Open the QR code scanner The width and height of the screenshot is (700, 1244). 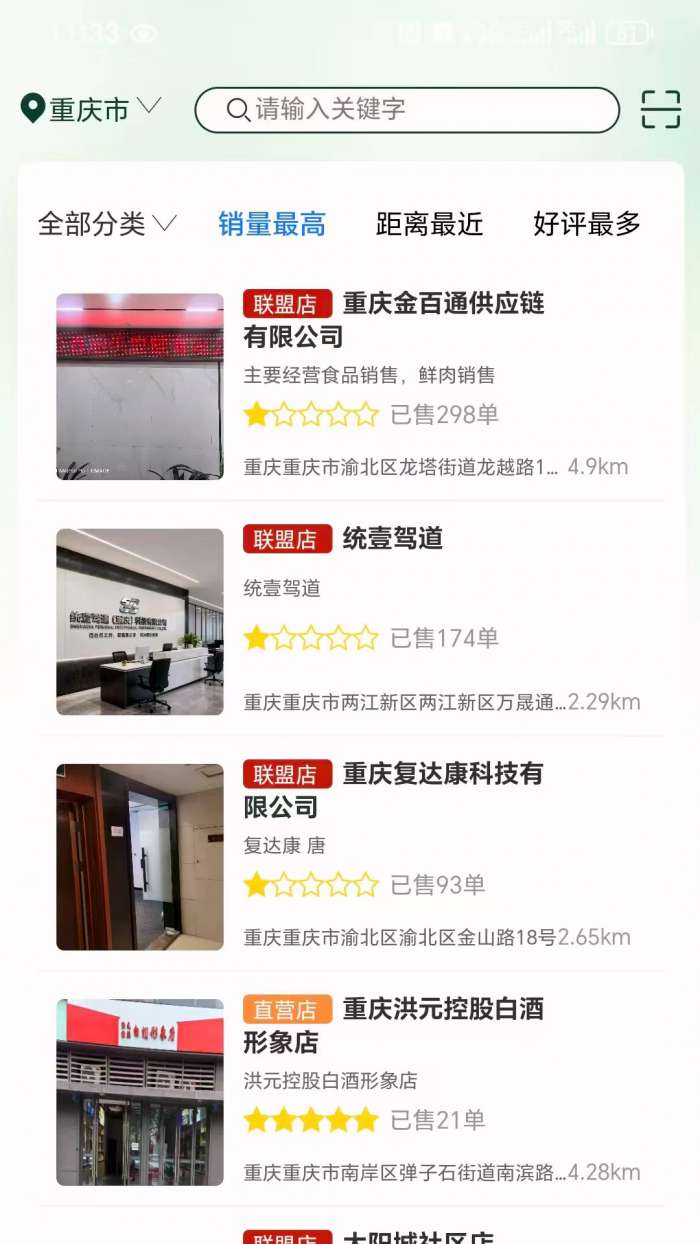tap(660, 109)
